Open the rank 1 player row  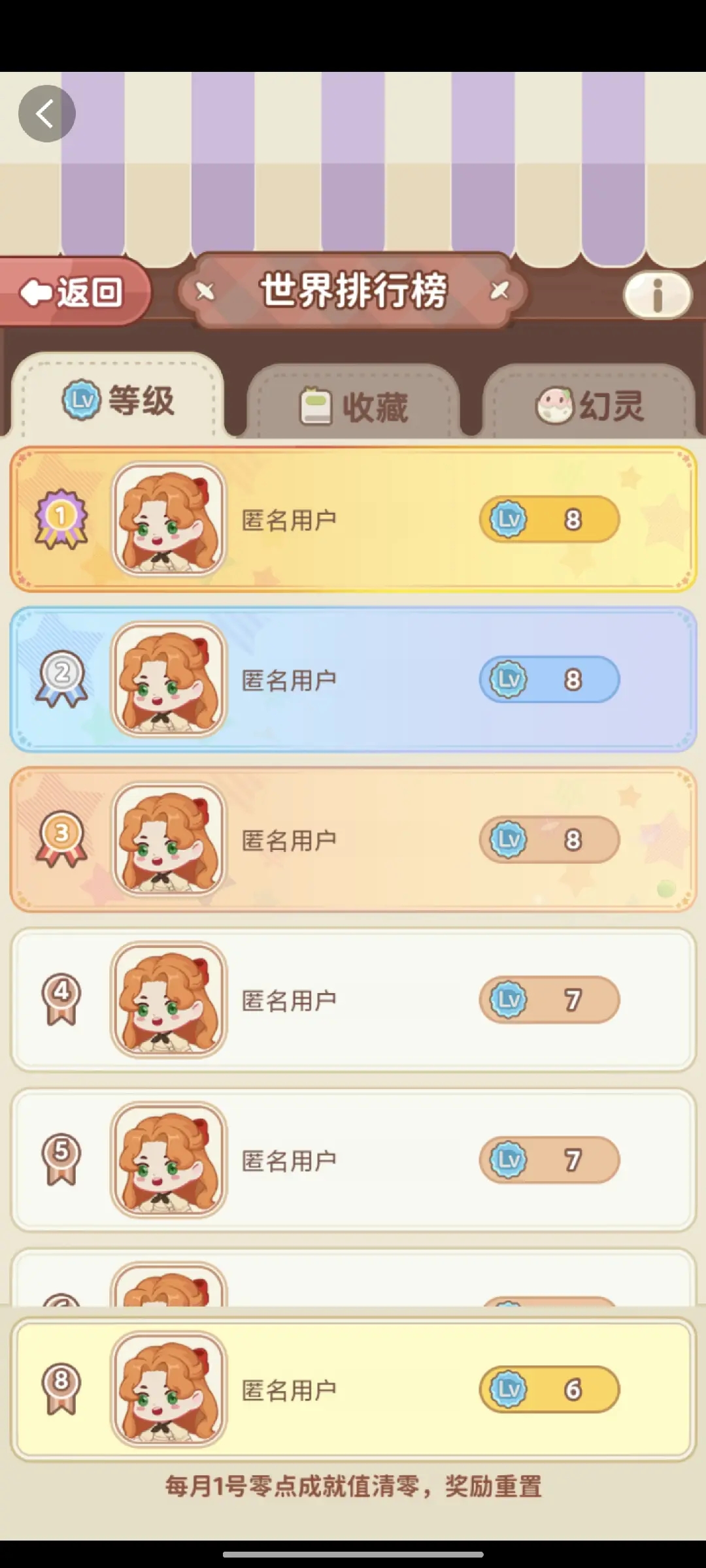[x=353, y=519]
